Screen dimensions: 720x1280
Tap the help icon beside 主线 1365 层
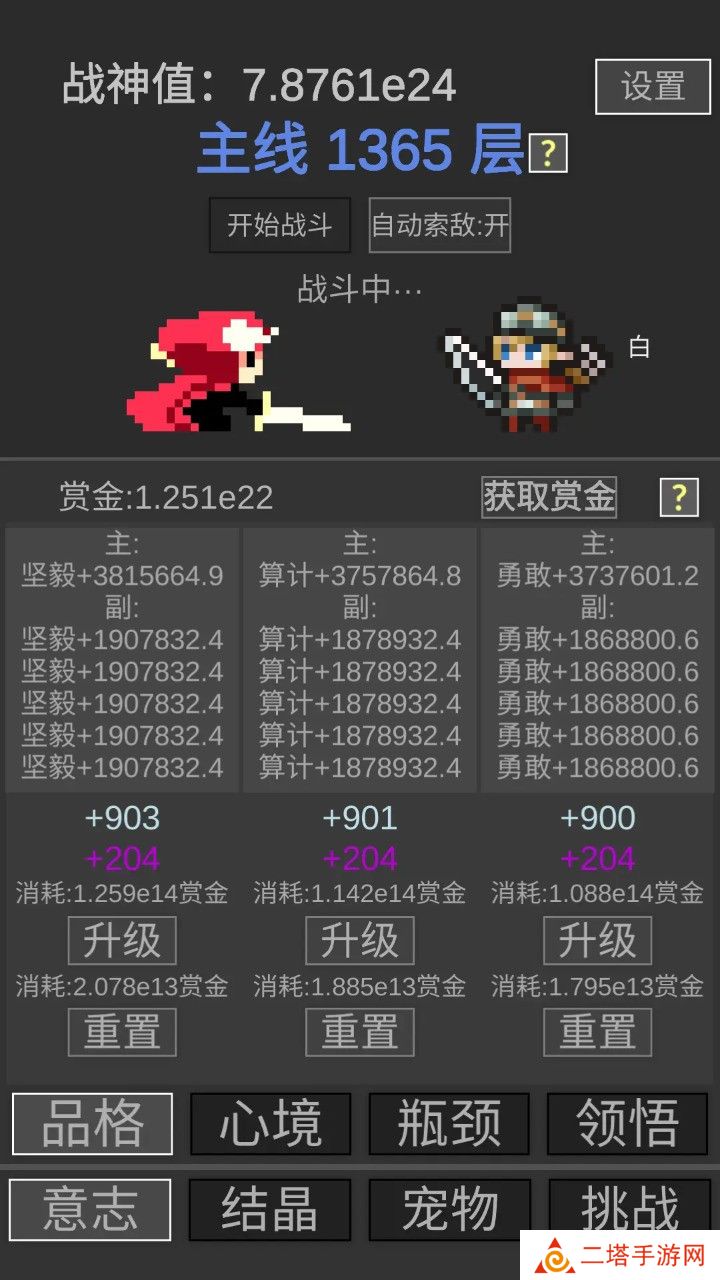click(548, 153)
